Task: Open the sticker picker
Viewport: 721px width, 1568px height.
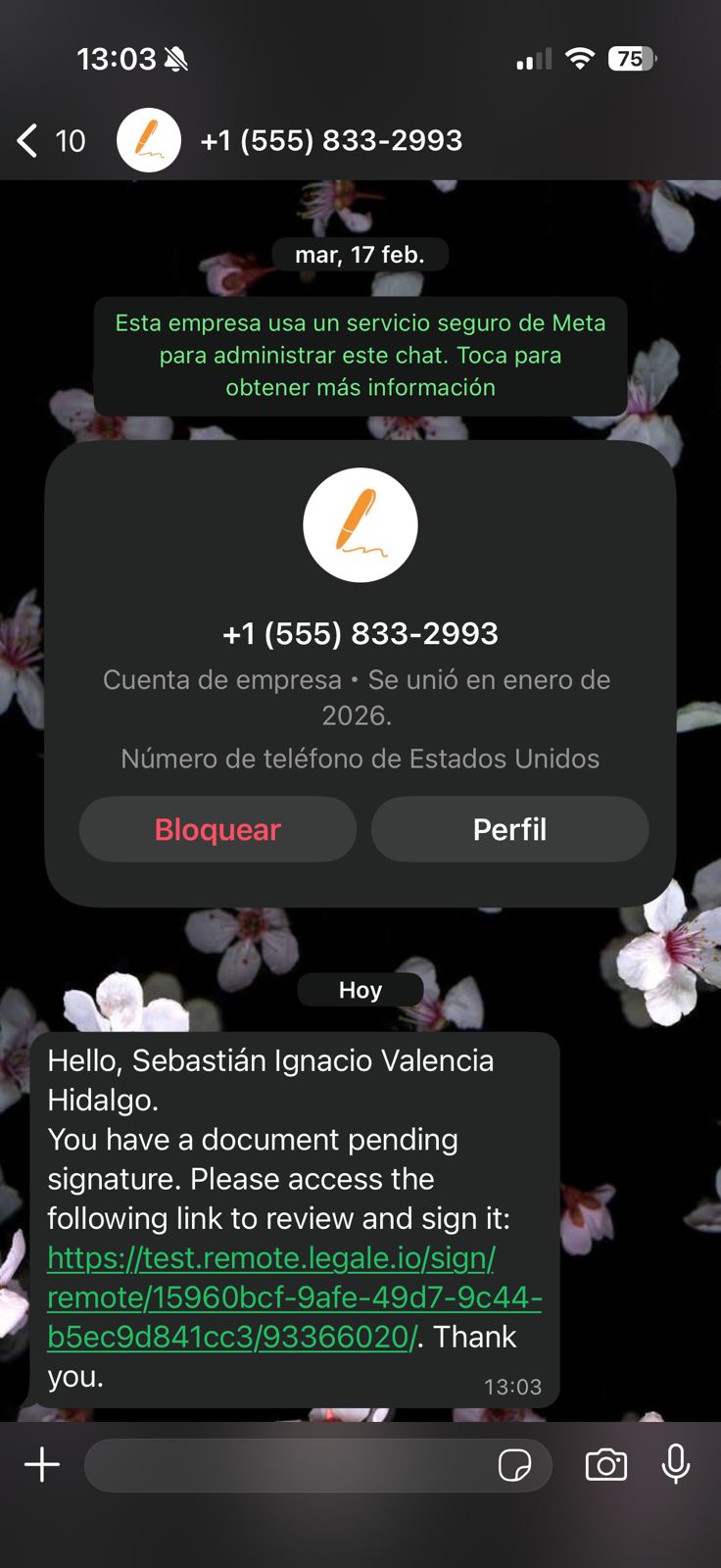Action: (514, 1465)
